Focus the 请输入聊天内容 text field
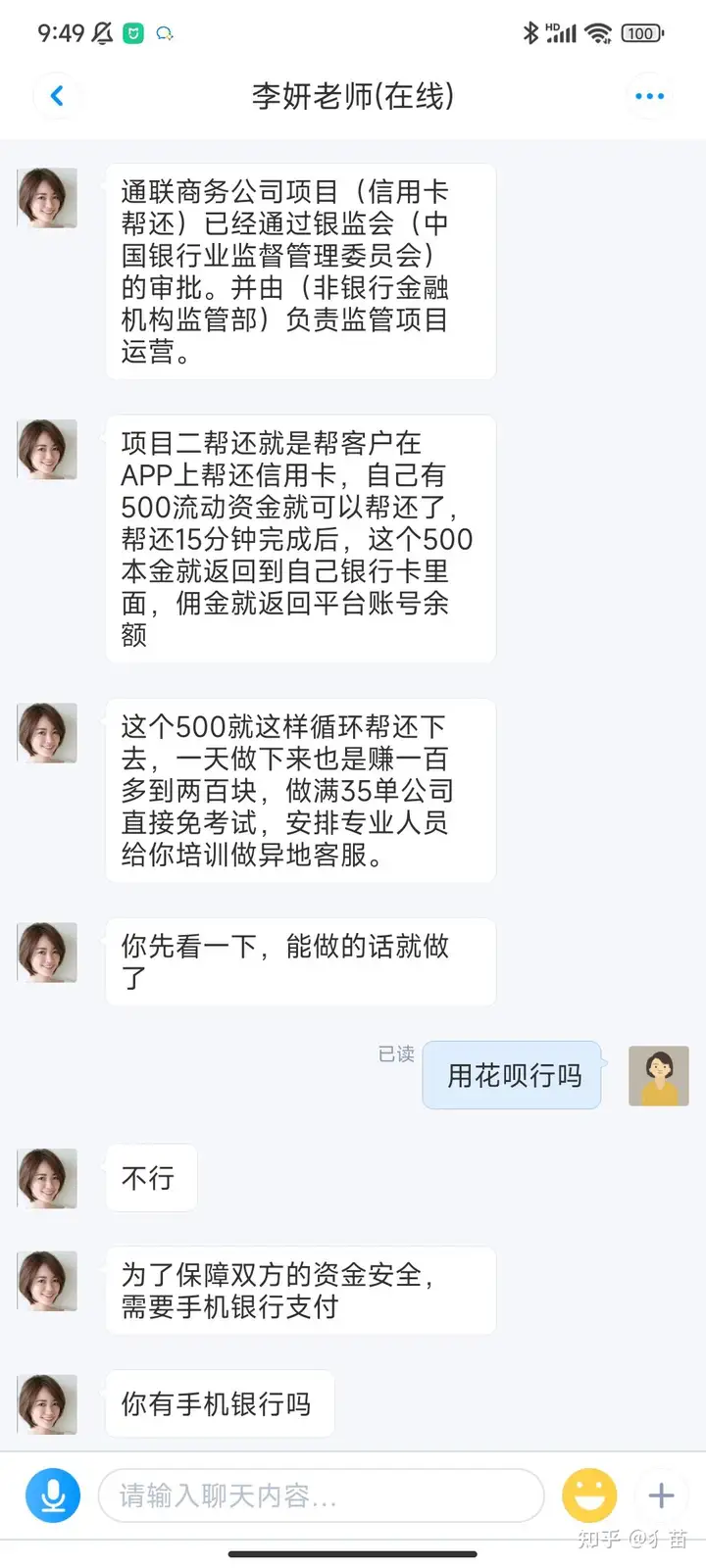This screenshot has height=1568, width=706. 321,1495
